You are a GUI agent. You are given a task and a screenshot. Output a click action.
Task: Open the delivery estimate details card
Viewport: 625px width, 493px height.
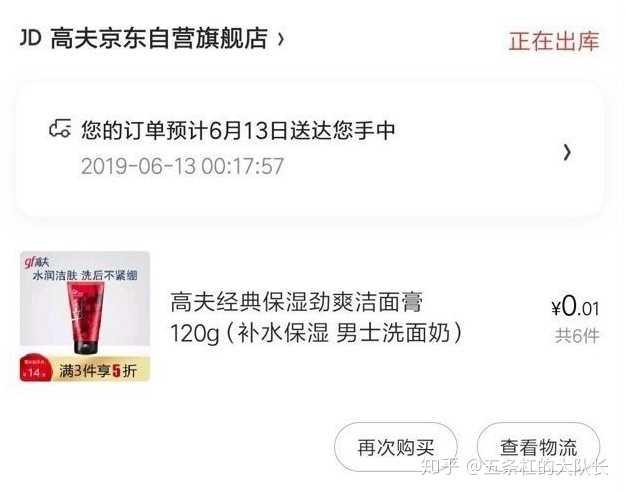click(x=310, y=149)
